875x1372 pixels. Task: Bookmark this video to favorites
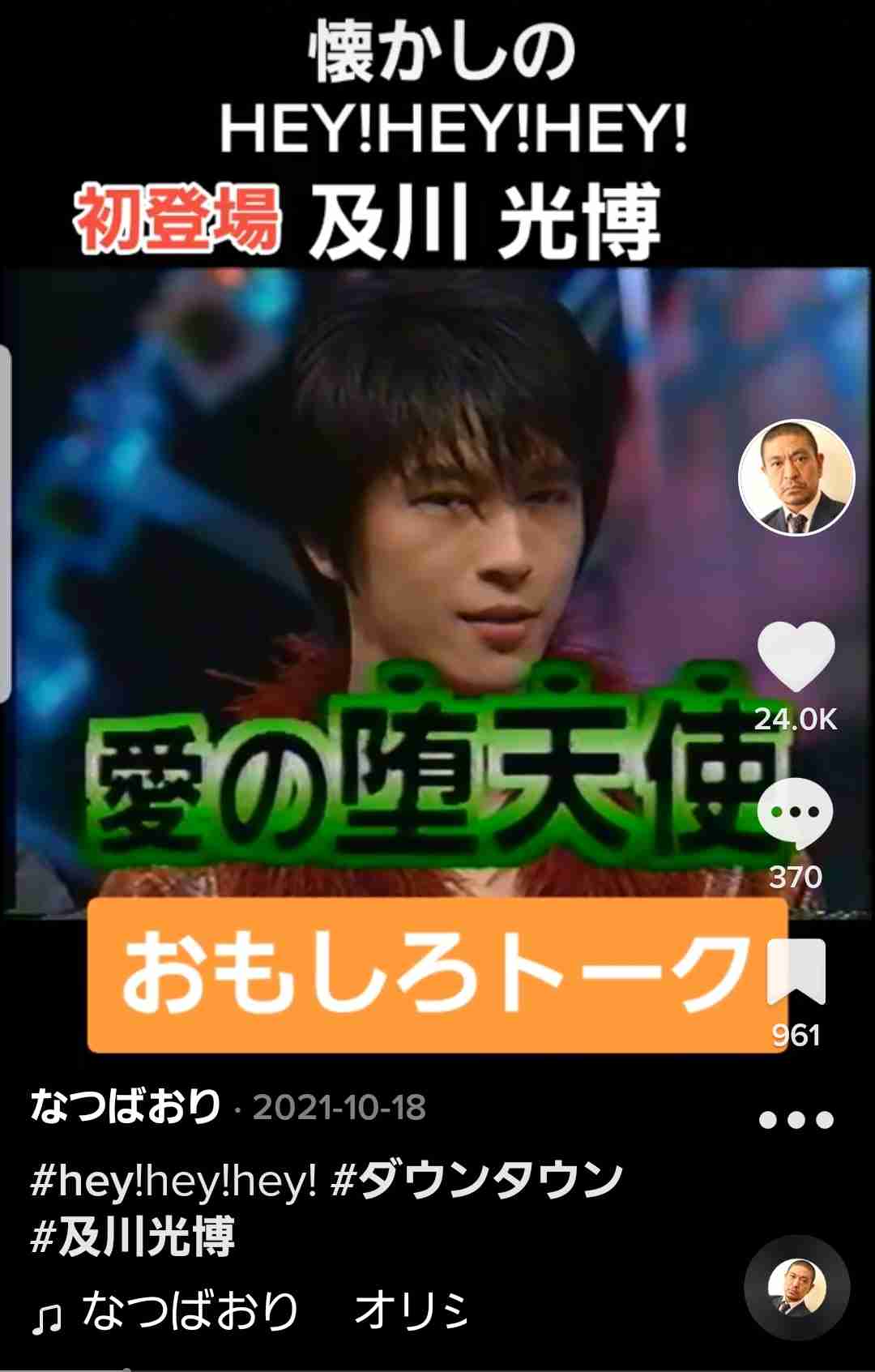pyautogui.click(x=796, y=971)
